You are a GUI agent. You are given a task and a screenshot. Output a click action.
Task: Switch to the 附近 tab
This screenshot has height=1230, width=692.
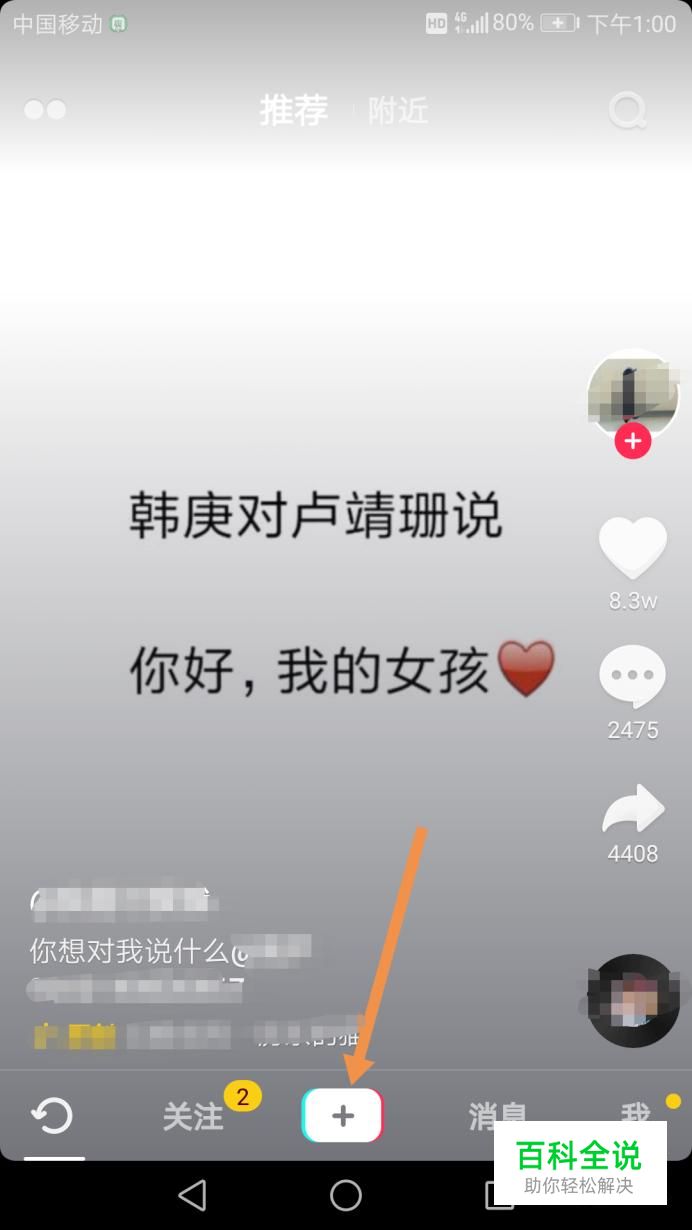click(x=397, y=111)
